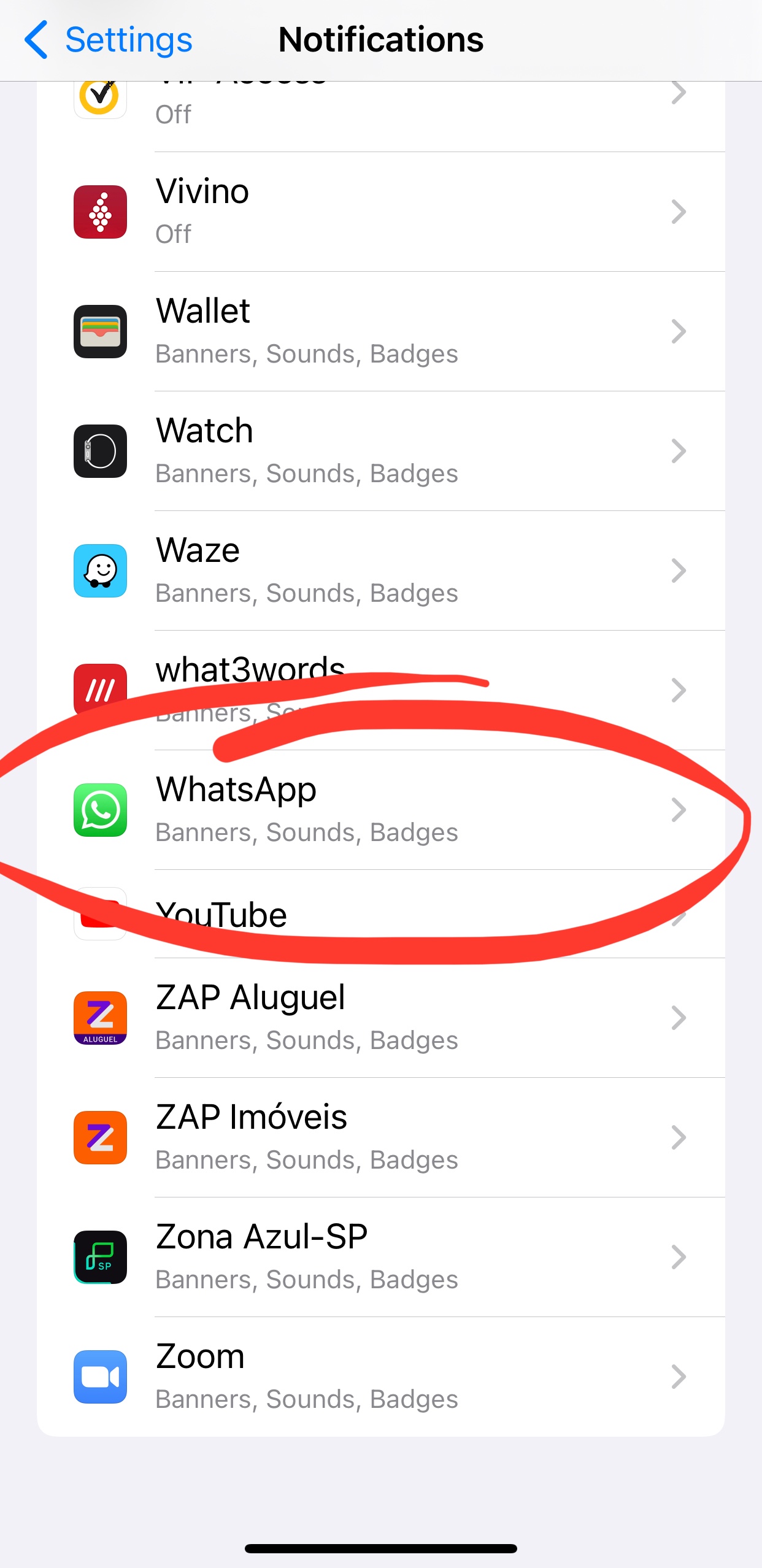Open Zona Azul-SP notification settings
The image size is (762, 1568).
(x=380, y=1257)
